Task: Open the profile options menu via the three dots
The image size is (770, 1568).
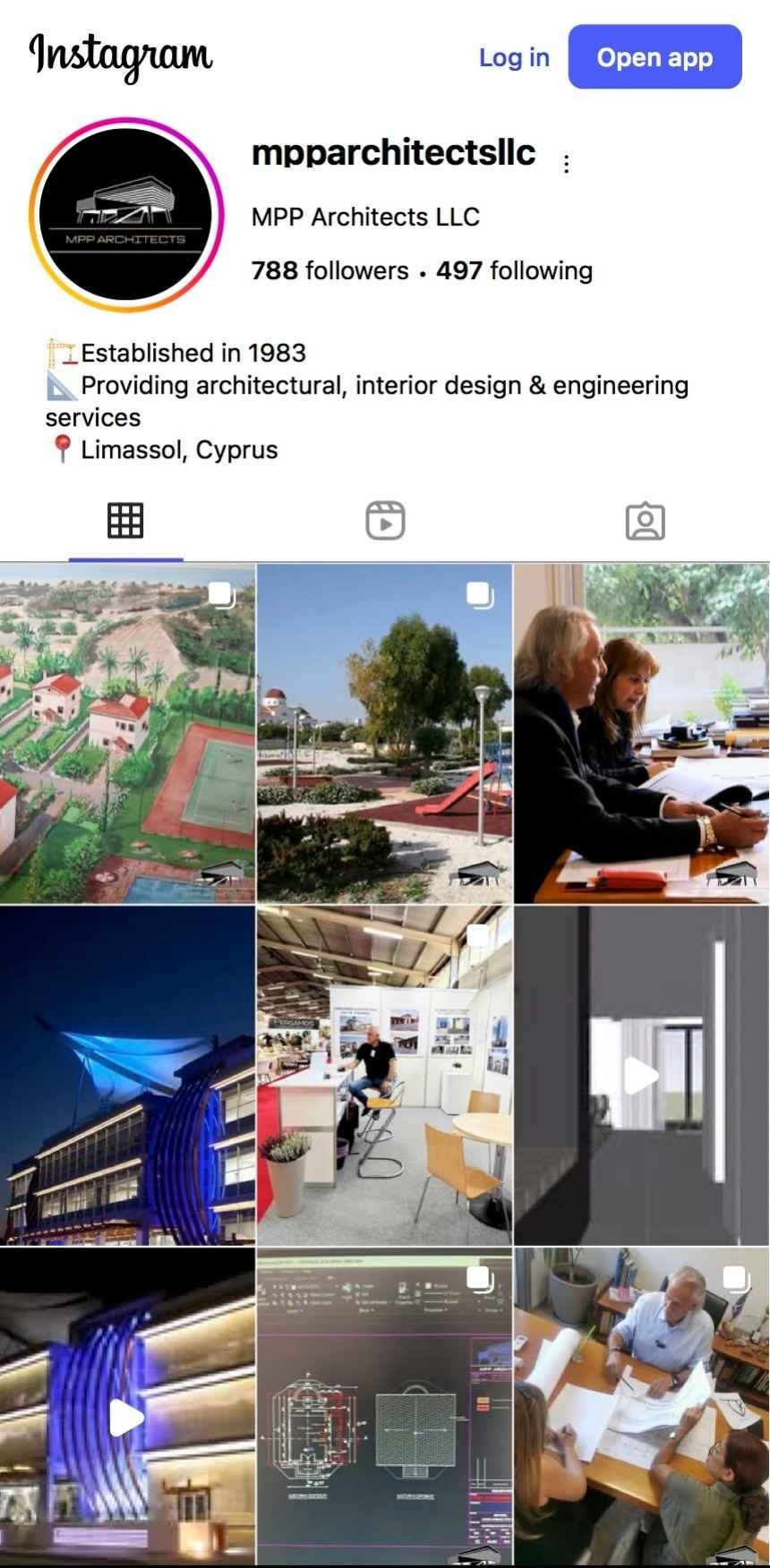Action: [x=566, y=164]
